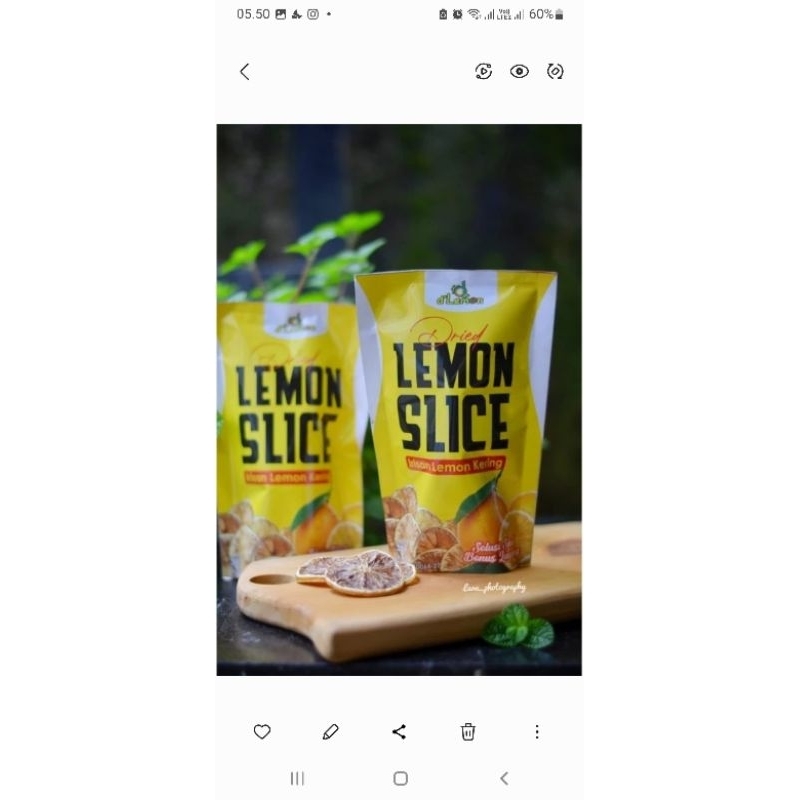800x800 pixels.
Task: Share this lemon slice photo
Action: (x=399, y=732)
